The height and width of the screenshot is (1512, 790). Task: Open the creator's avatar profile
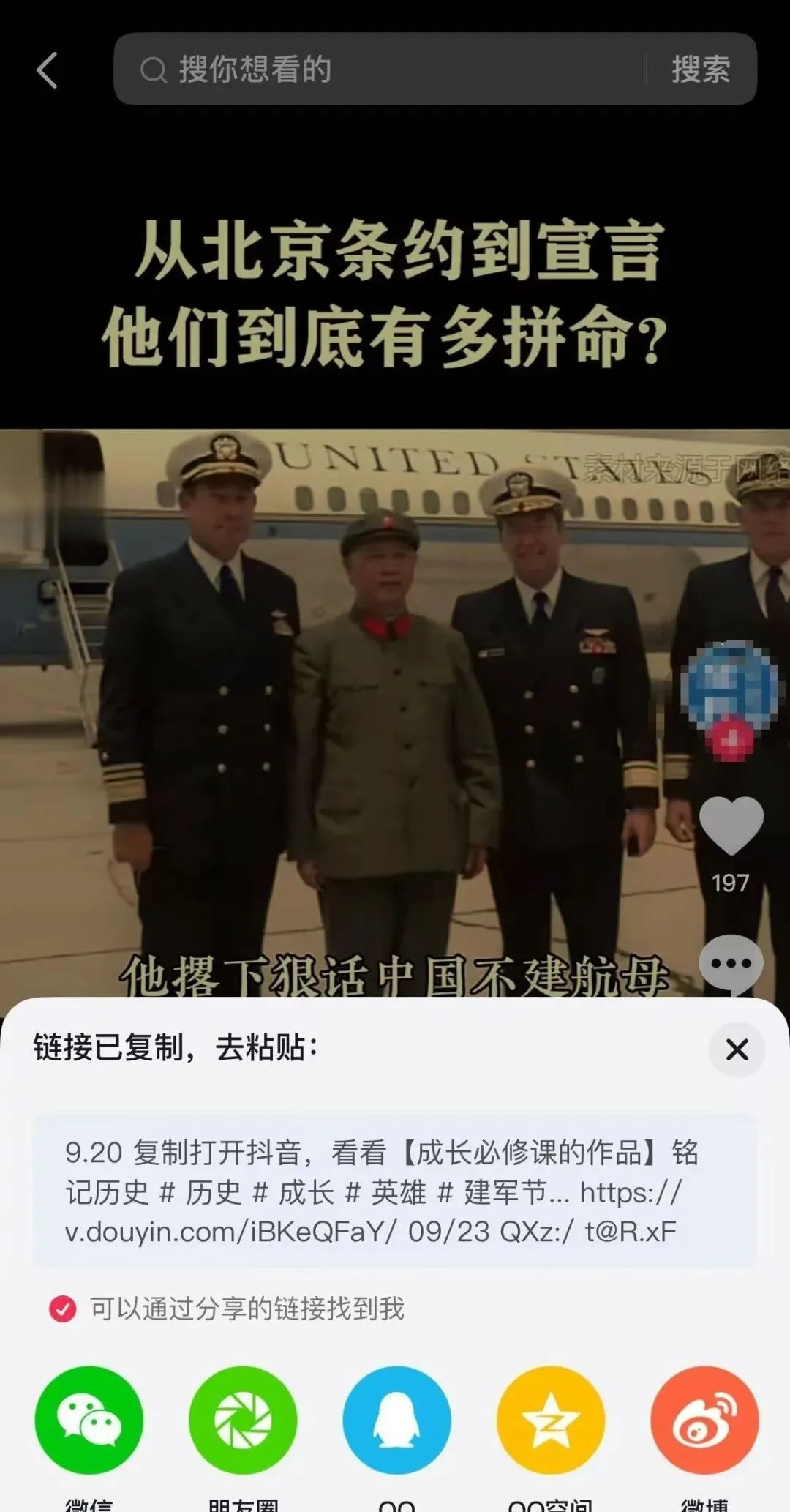pyautogui.click(x=729, y=688)
